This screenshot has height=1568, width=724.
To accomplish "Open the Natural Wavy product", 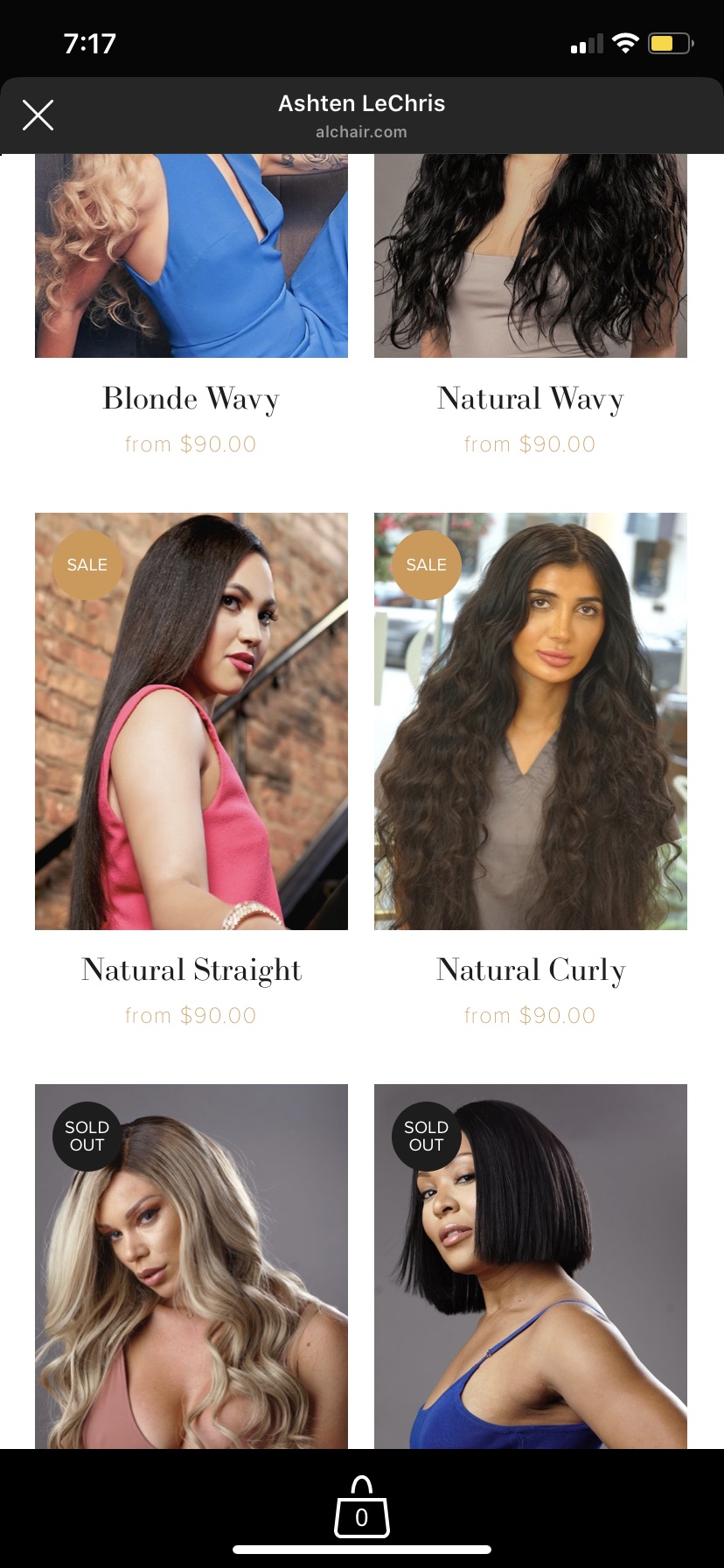I will tap(530, 399).
